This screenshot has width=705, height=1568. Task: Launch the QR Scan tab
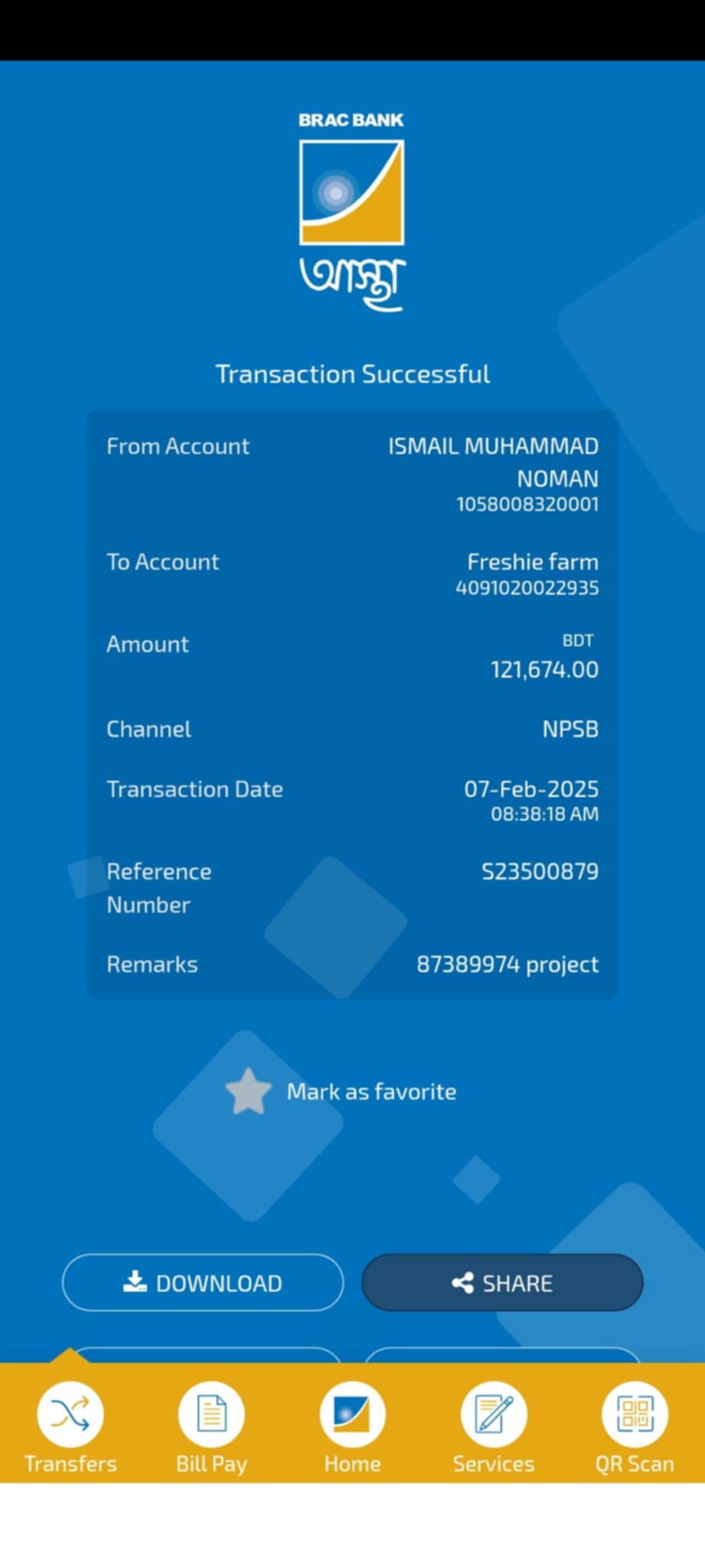[x=635, y=1428]
